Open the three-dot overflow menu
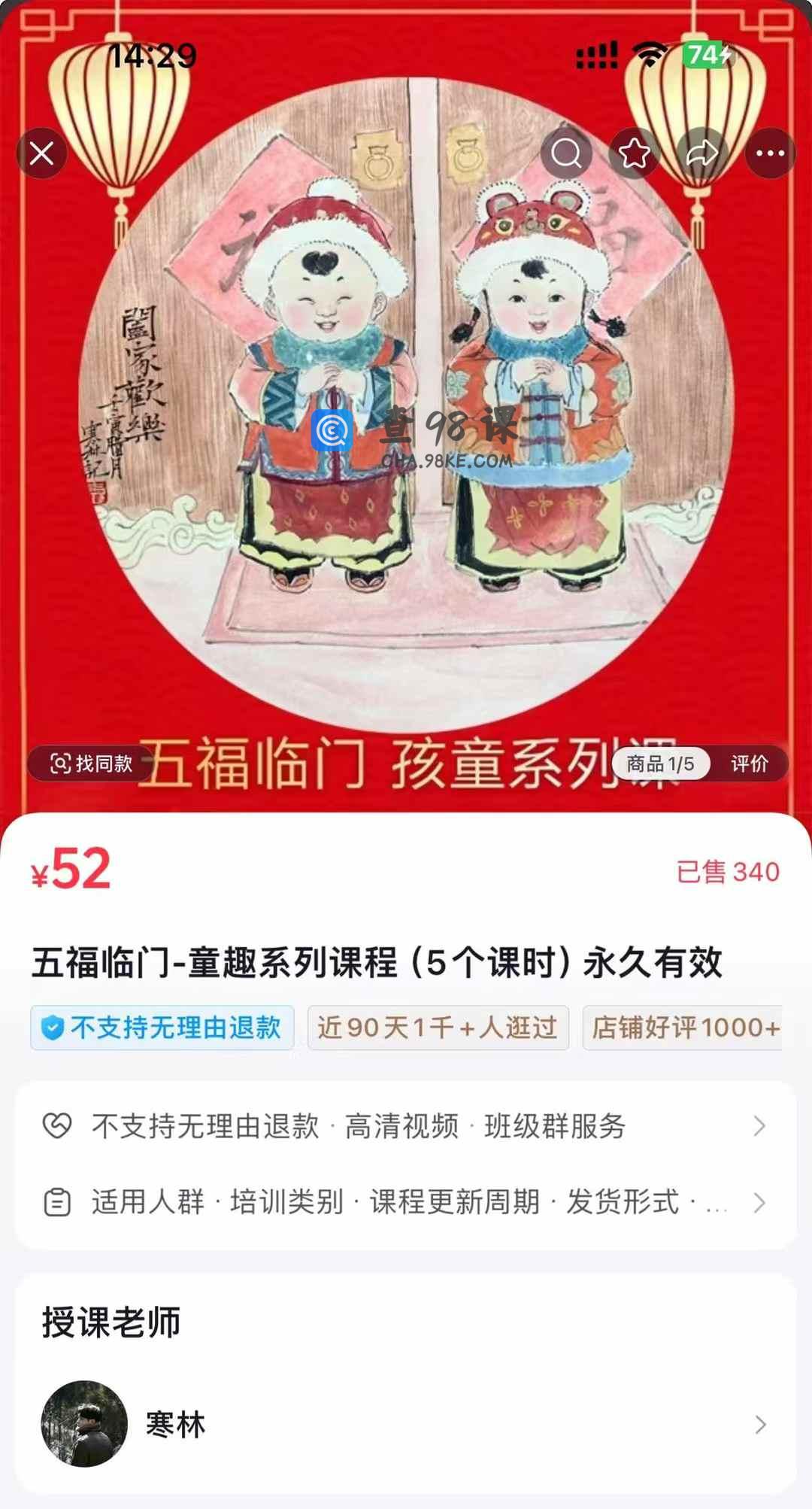812x1509 pixels. (x=770, y=153)
